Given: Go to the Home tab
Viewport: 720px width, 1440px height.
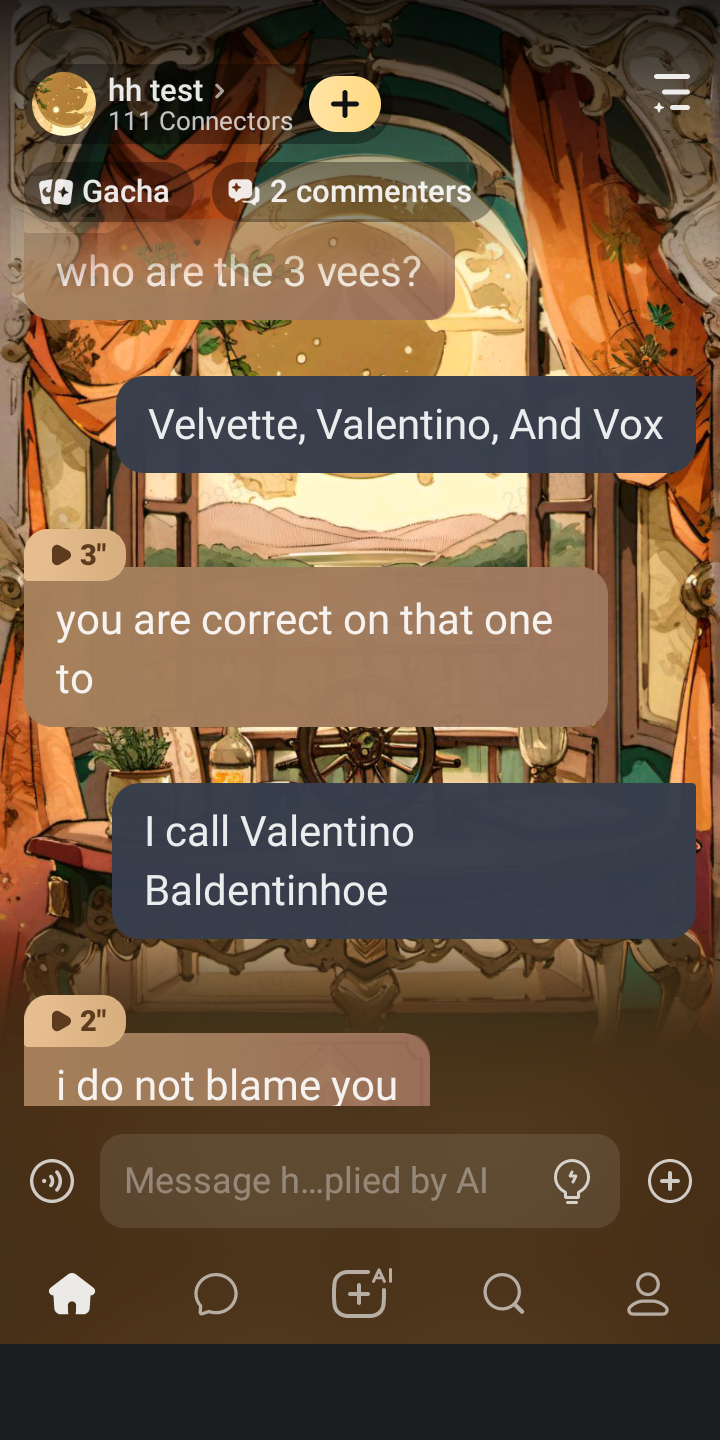Looking at the screenshot, I should pyautogui.click(x=73, y=1295).
